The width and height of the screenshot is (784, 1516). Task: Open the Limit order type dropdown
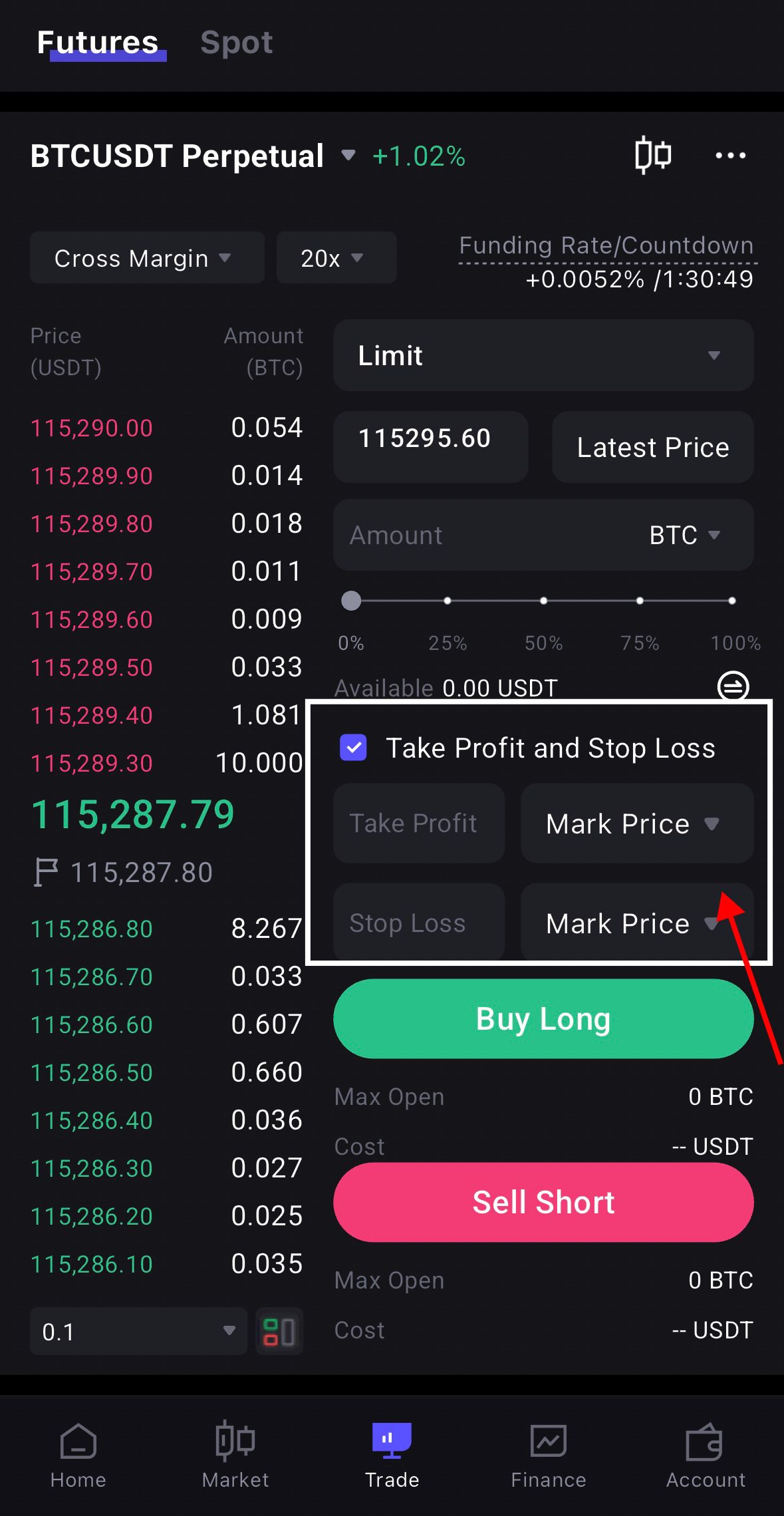point(543,356)
